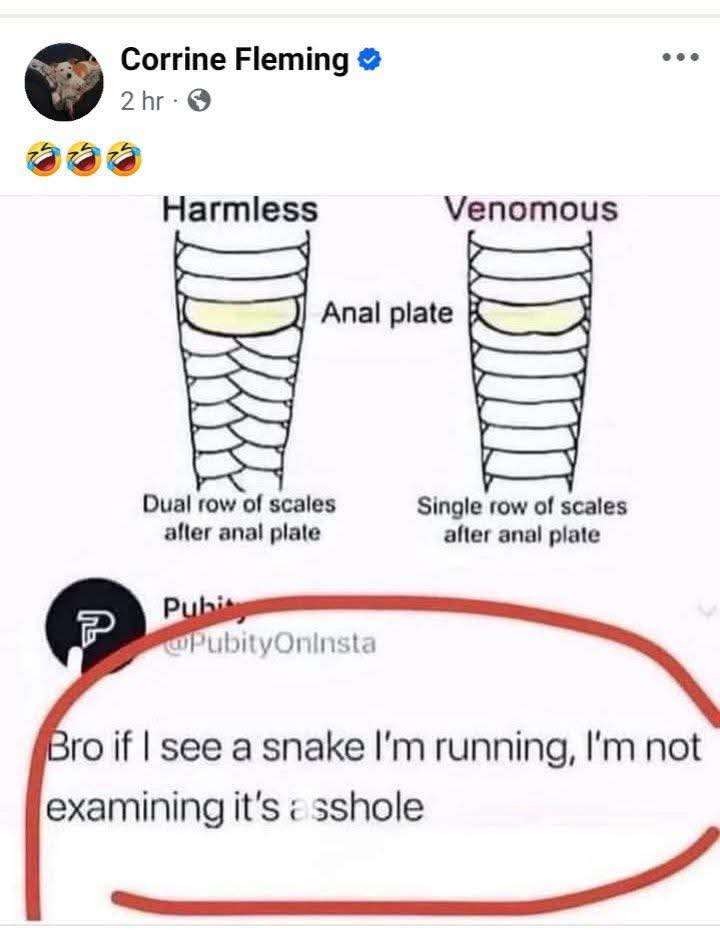720x939 pixels.
Task: Open the shared snake meme image
Action: tap(360, 560)
